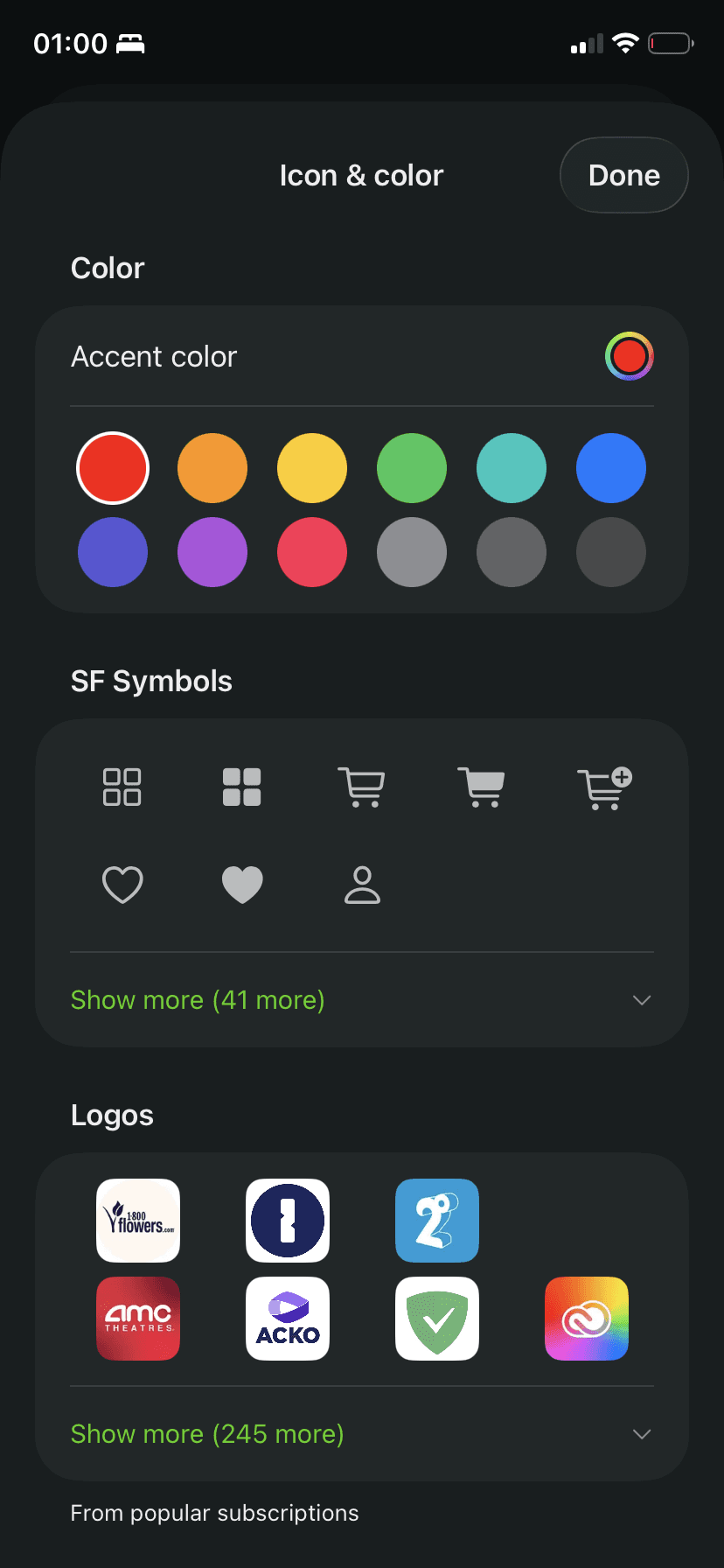
Task: Select the blue numeral 2 logo
Action: [x=437, y=1221]
